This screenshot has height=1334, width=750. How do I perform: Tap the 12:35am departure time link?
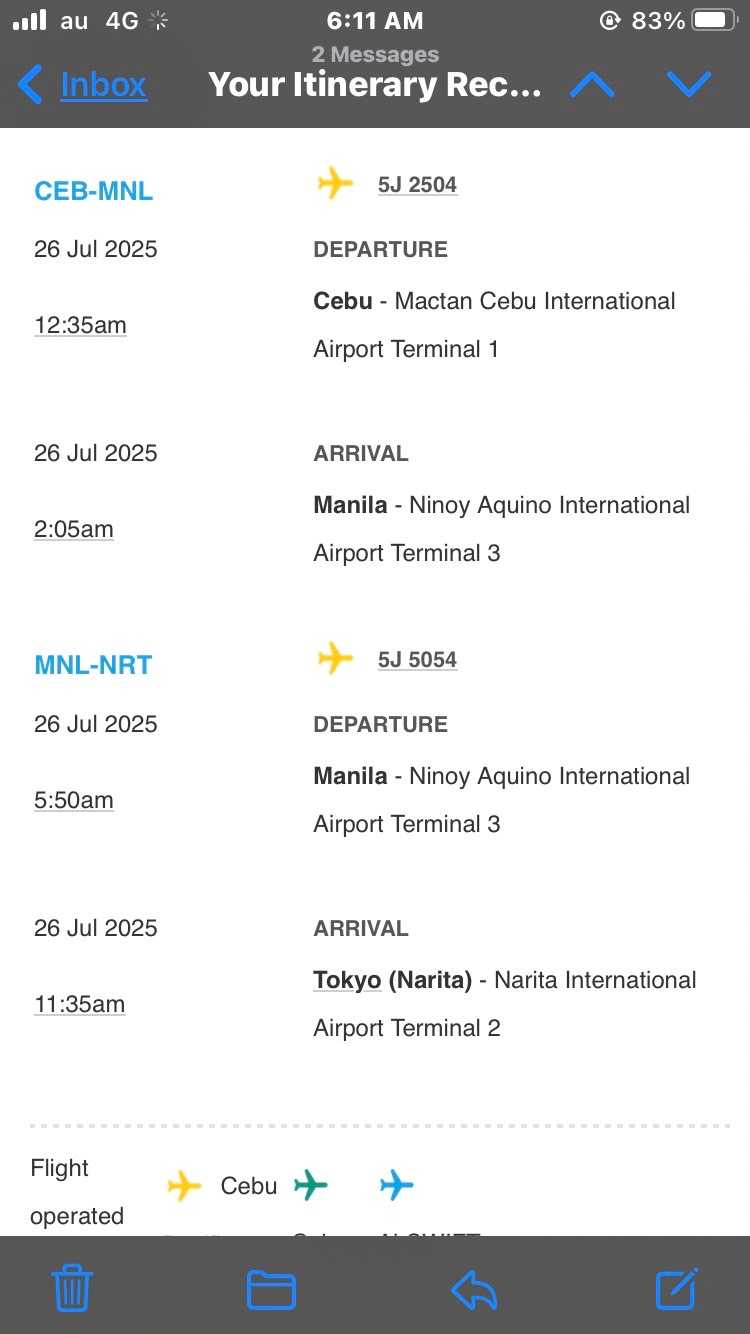[80, 325]
